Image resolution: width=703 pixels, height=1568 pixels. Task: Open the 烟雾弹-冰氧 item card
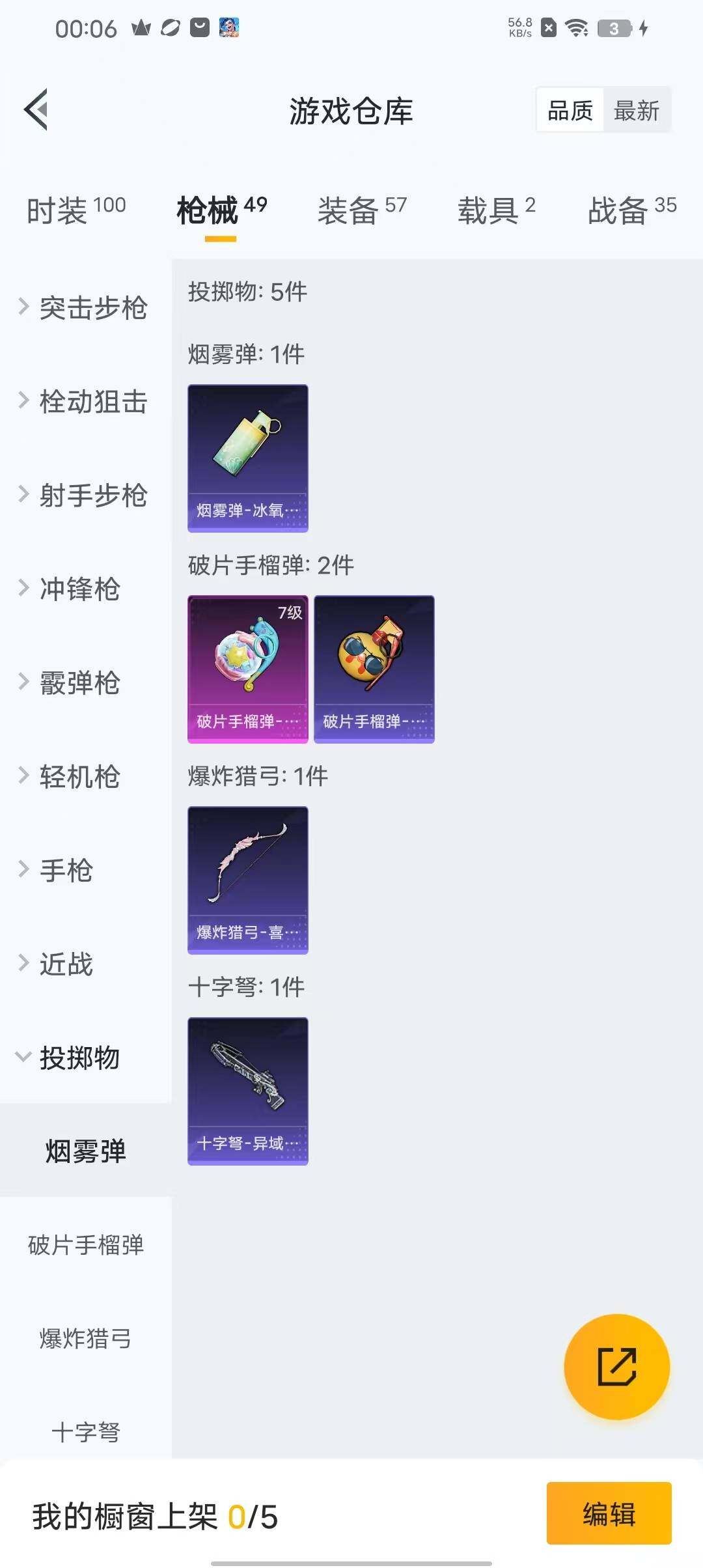click(247, 458)
